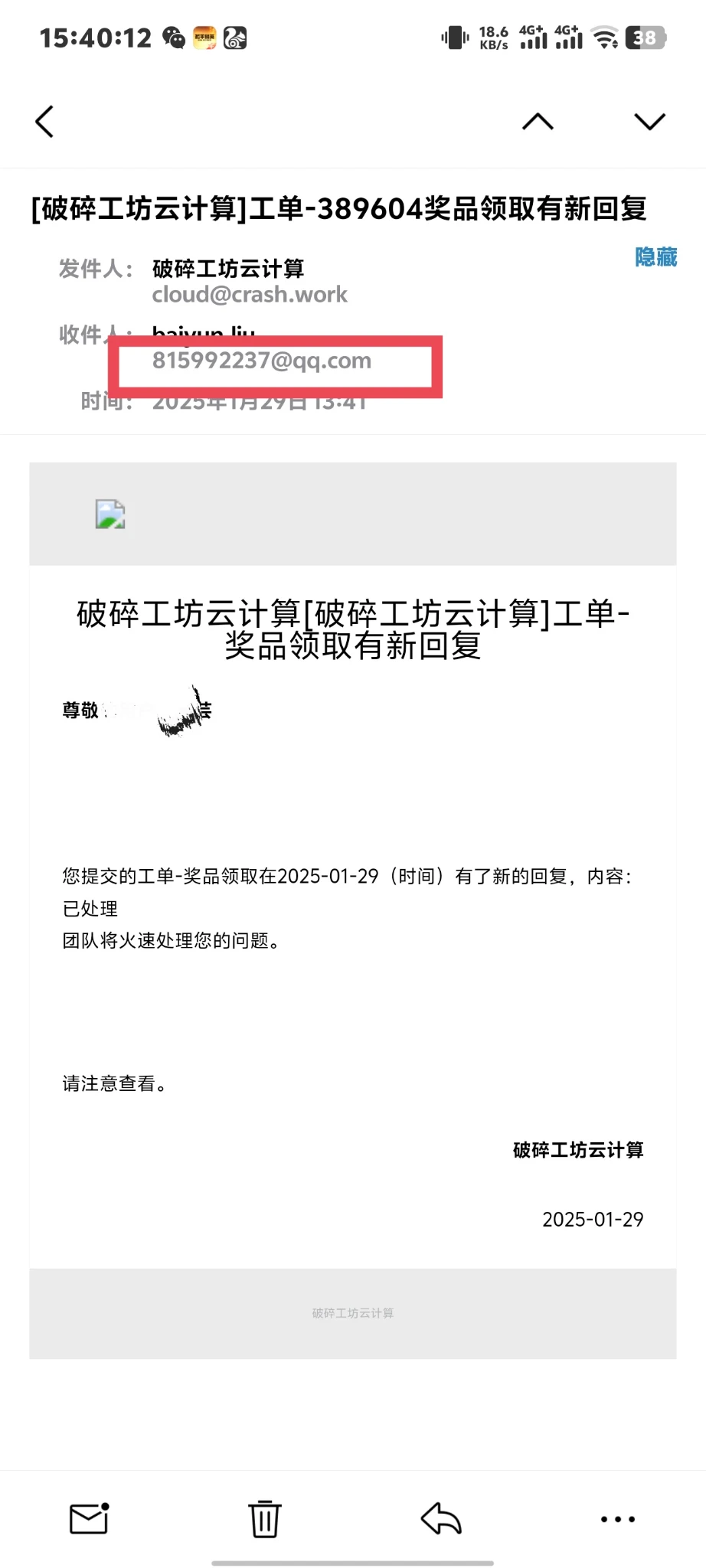Screen dimensions: 706x1568
Task: Hide the sender details via 隐藏
Action: click(x=655, y=257)
